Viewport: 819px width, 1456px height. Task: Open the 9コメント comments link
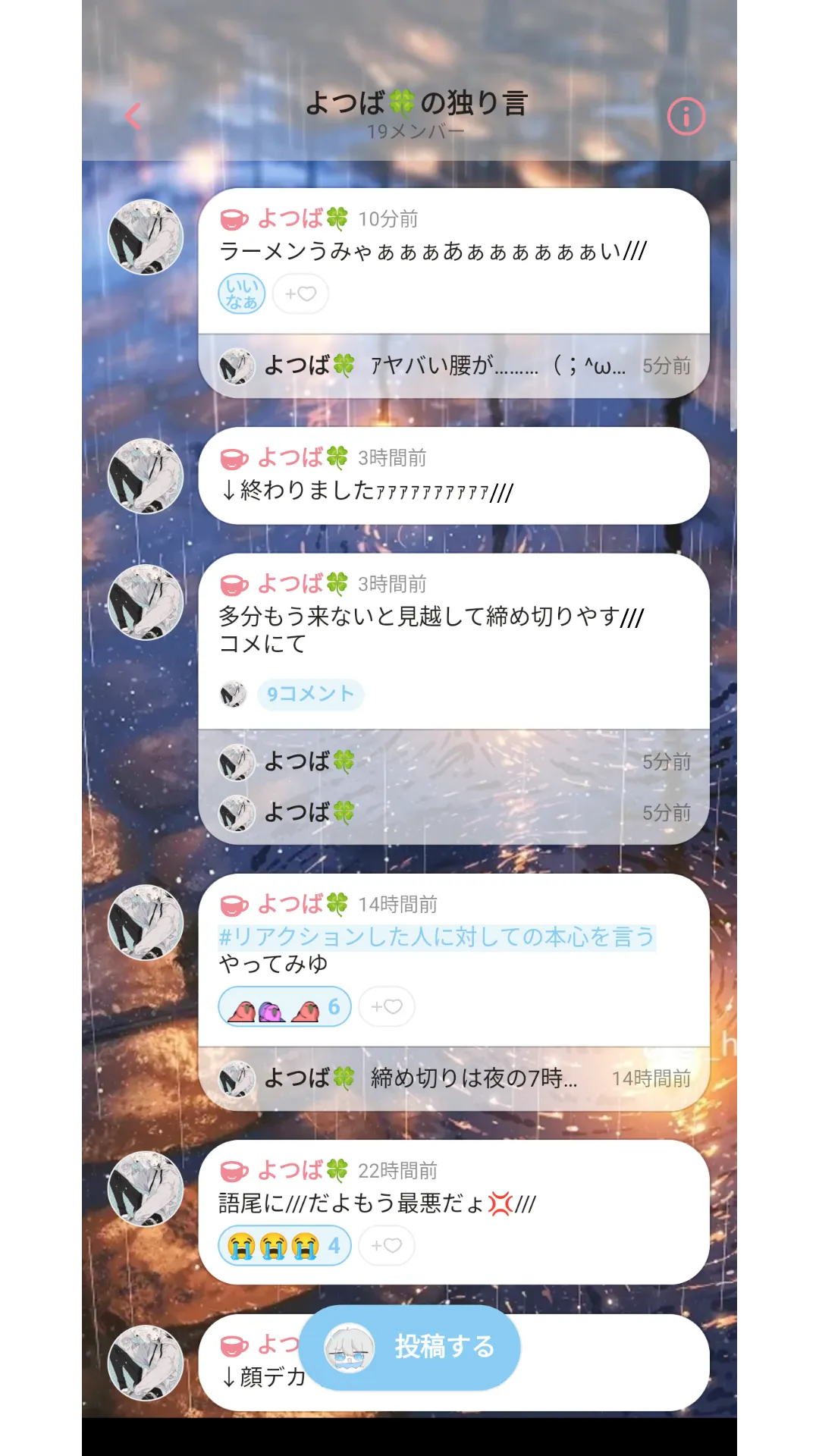(310, 694)
